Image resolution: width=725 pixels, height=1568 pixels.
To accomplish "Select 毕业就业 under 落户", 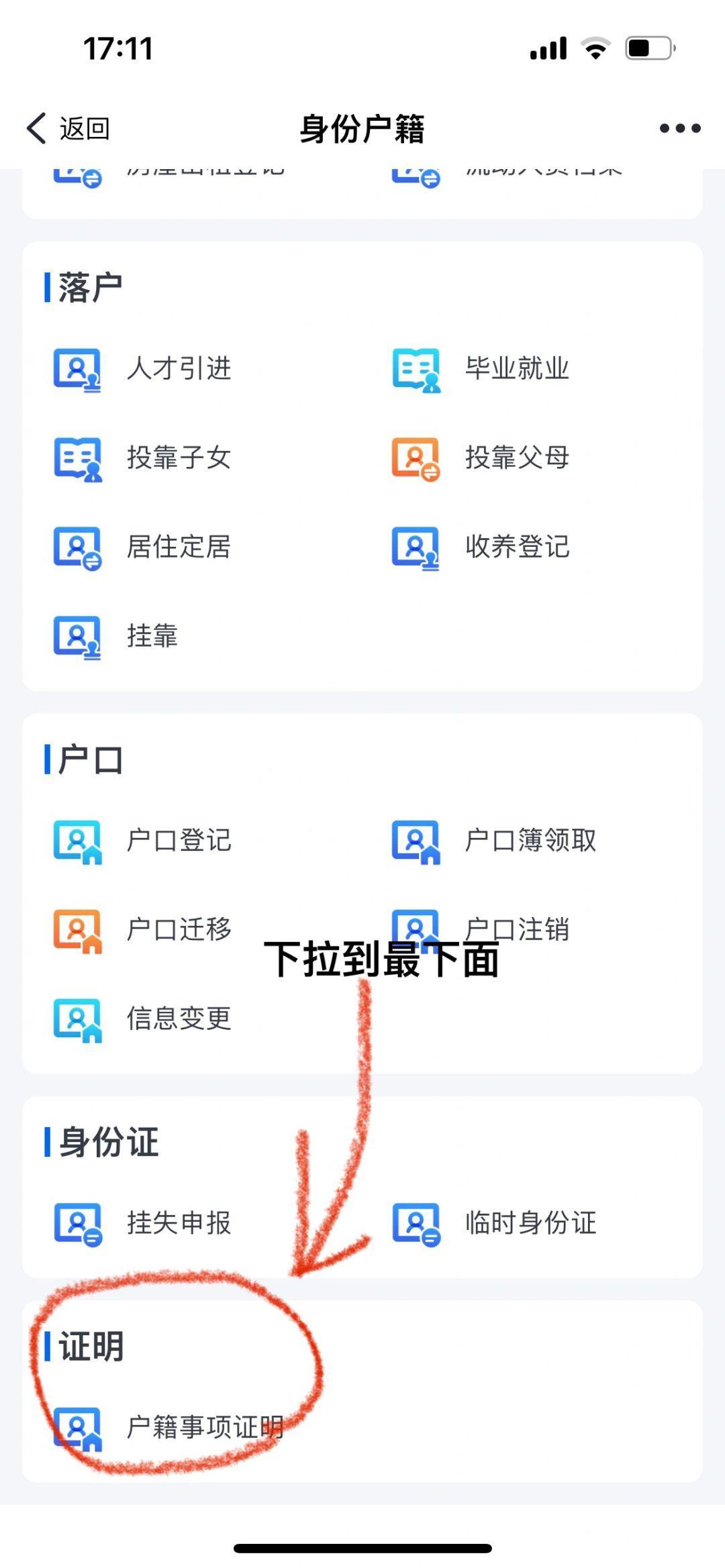I will 481,369.
